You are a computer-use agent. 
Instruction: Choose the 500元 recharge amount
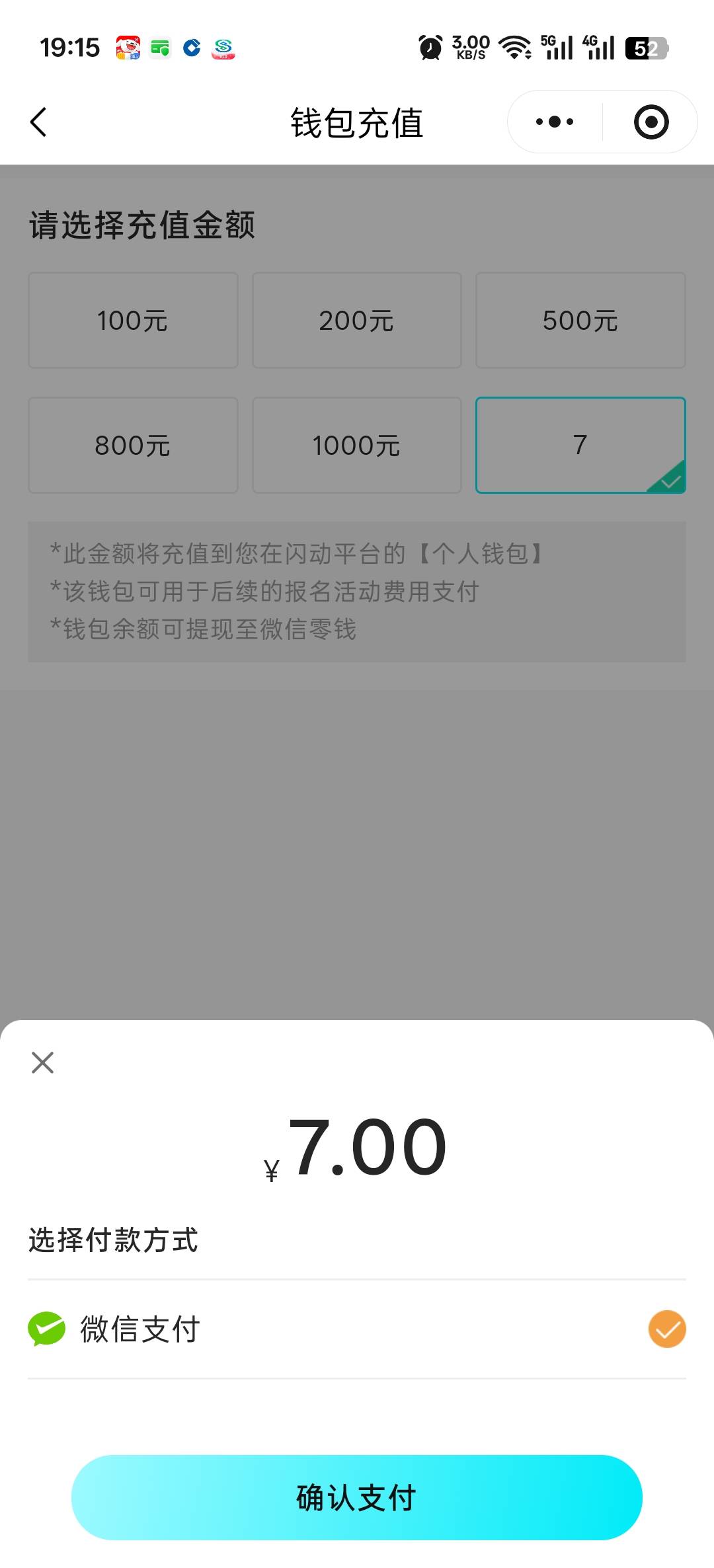(580, 321)
